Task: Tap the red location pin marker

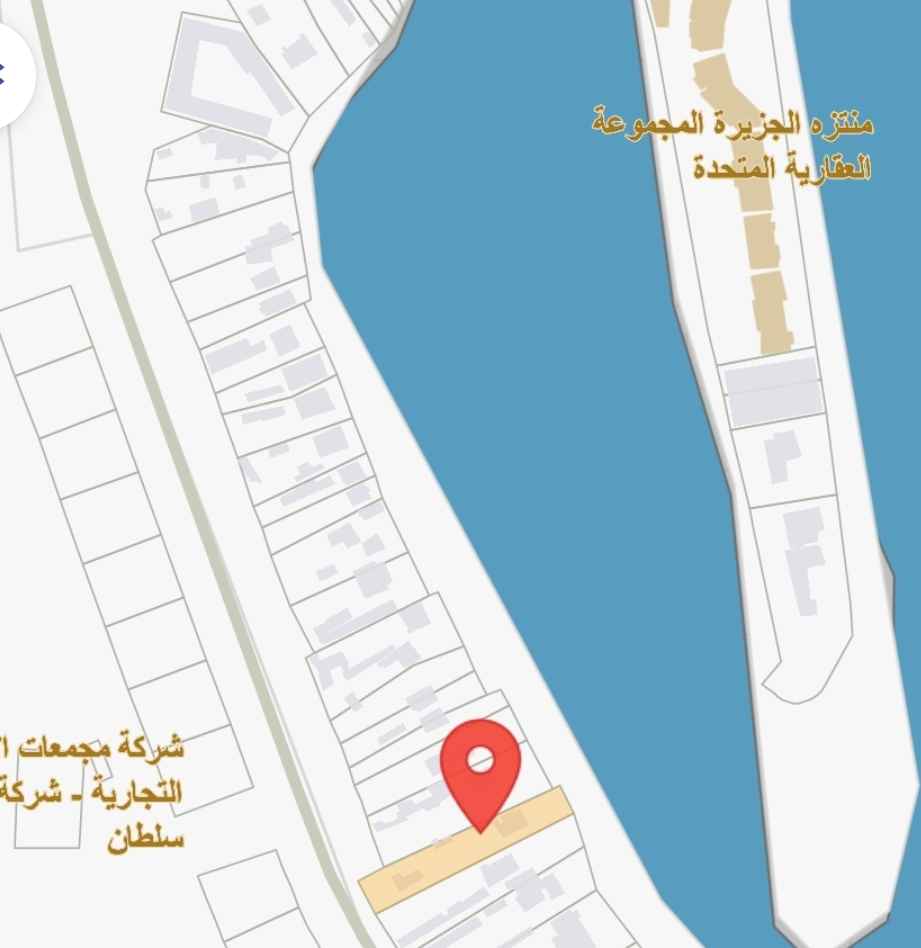Action: click(481, 766)
